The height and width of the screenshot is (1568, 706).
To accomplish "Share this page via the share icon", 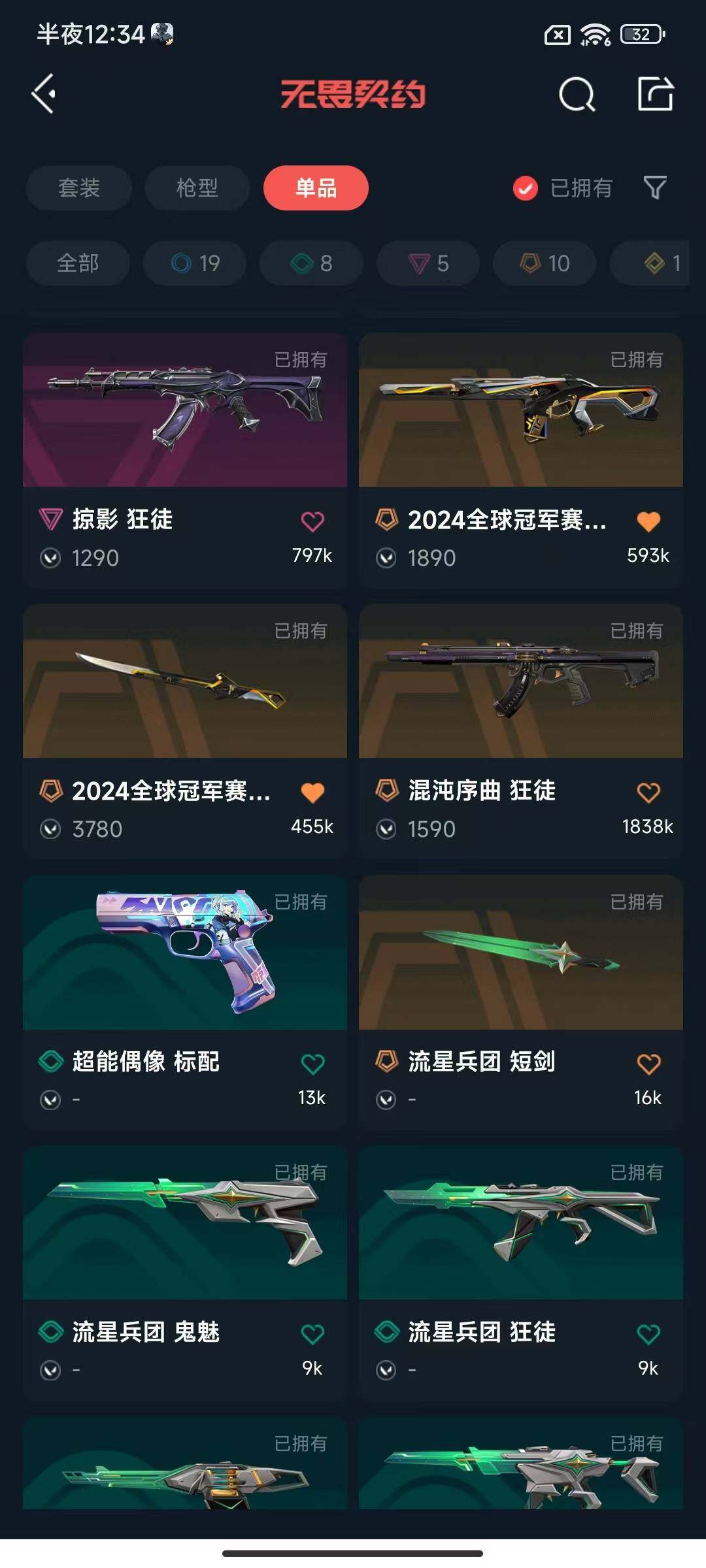I will coord(655,95).
